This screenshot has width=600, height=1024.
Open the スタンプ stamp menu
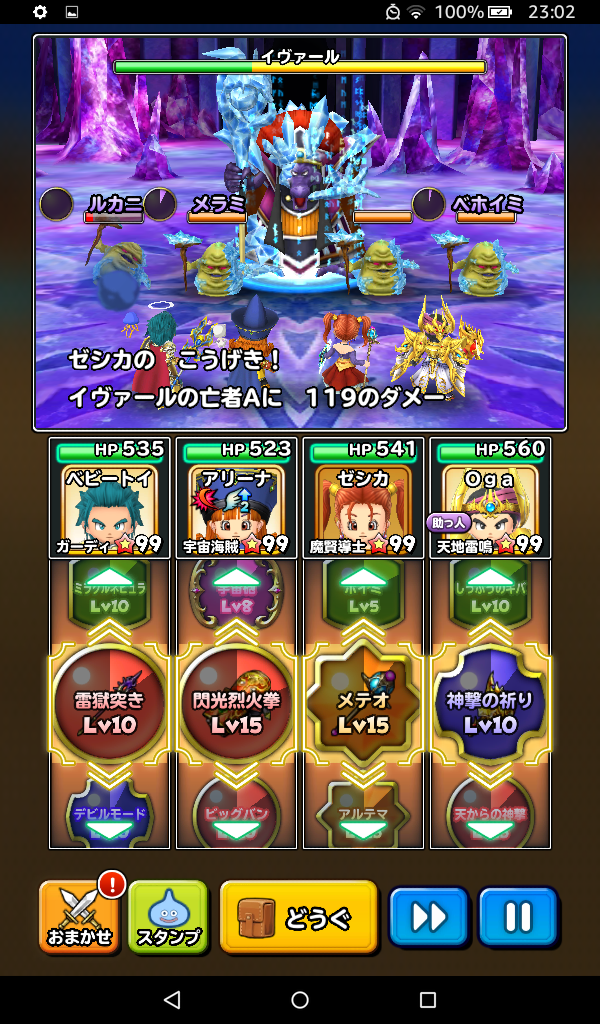tap(168, 917)
